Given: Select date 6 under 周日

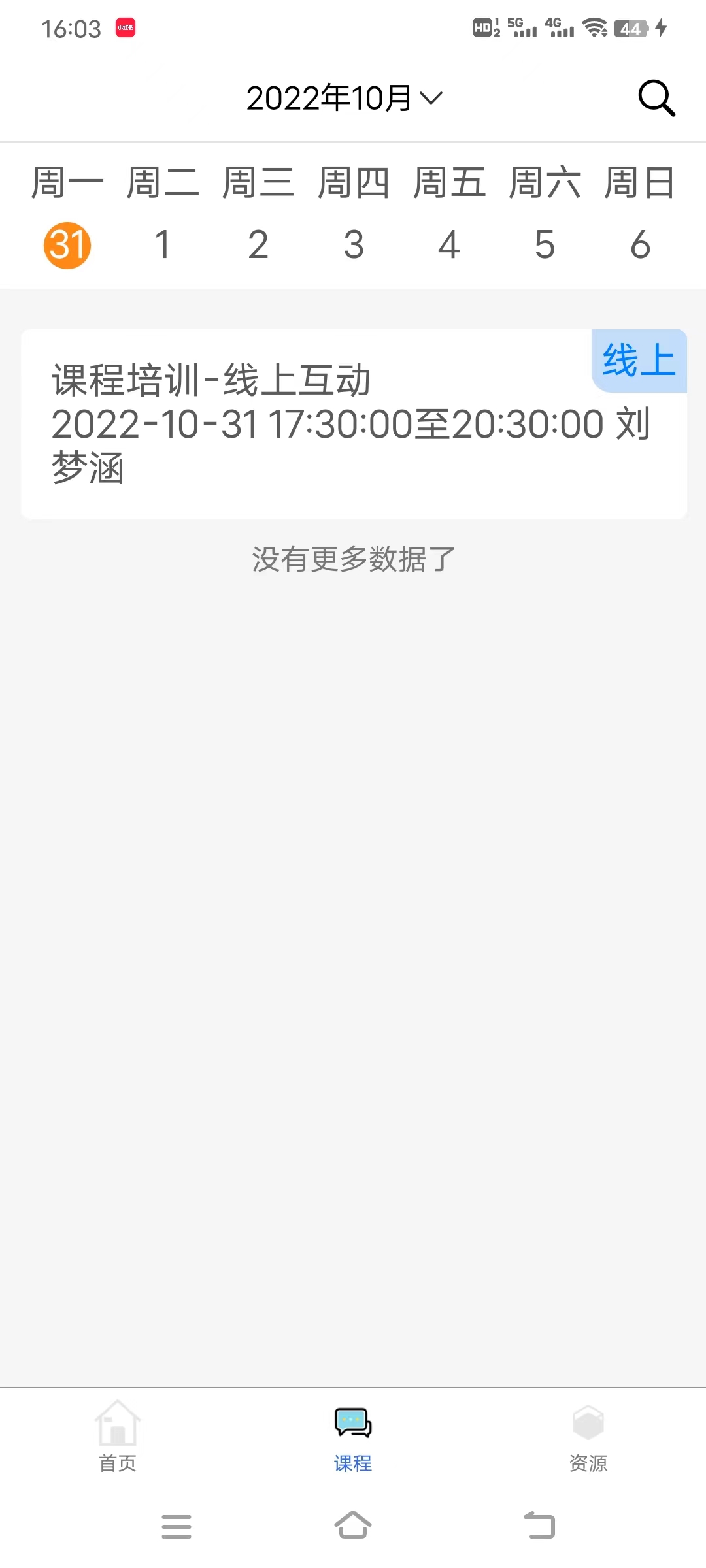Looking at the screenshot, I should [640, 246].
